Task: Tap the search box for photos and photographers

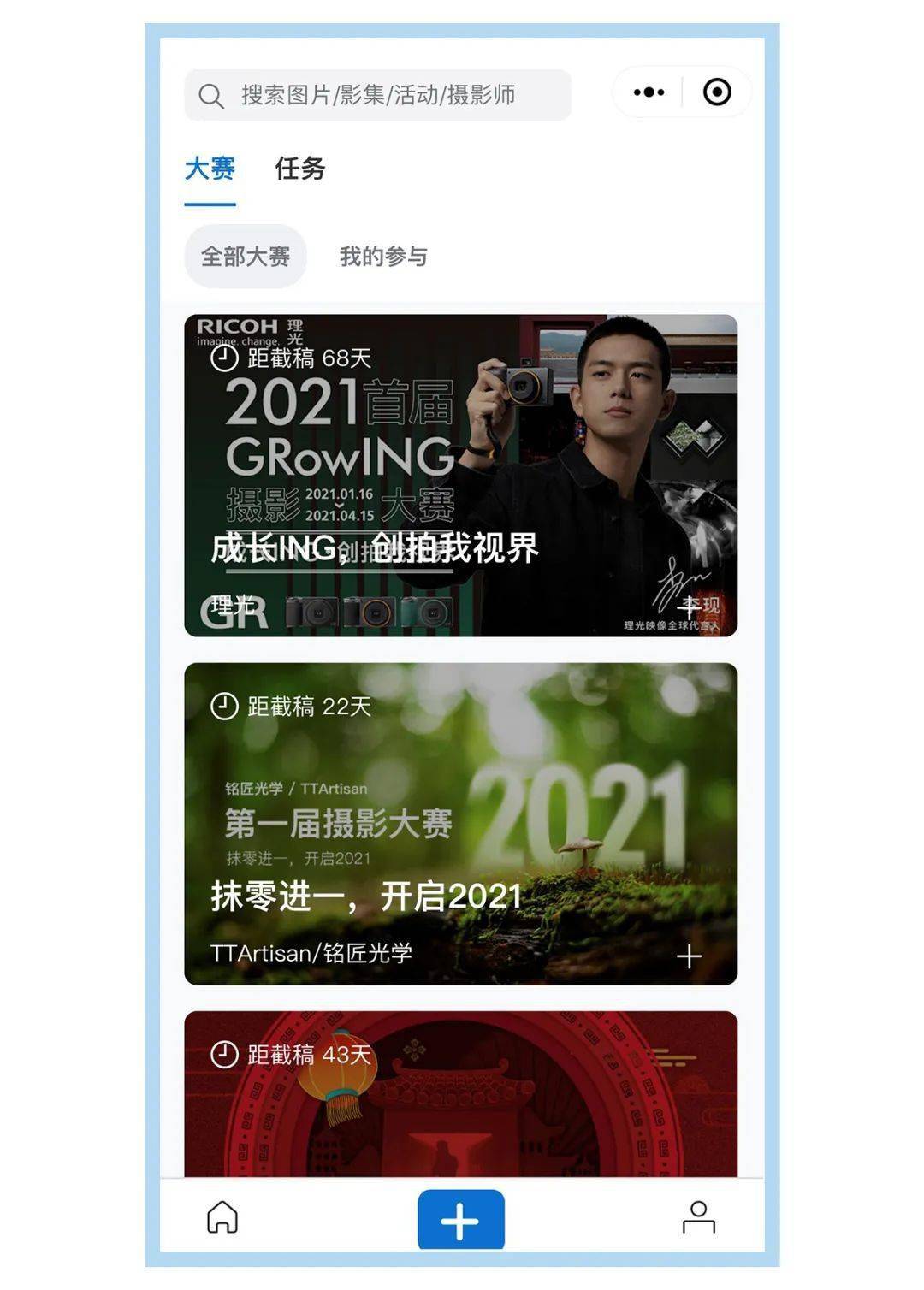Action: coord(377,95)
